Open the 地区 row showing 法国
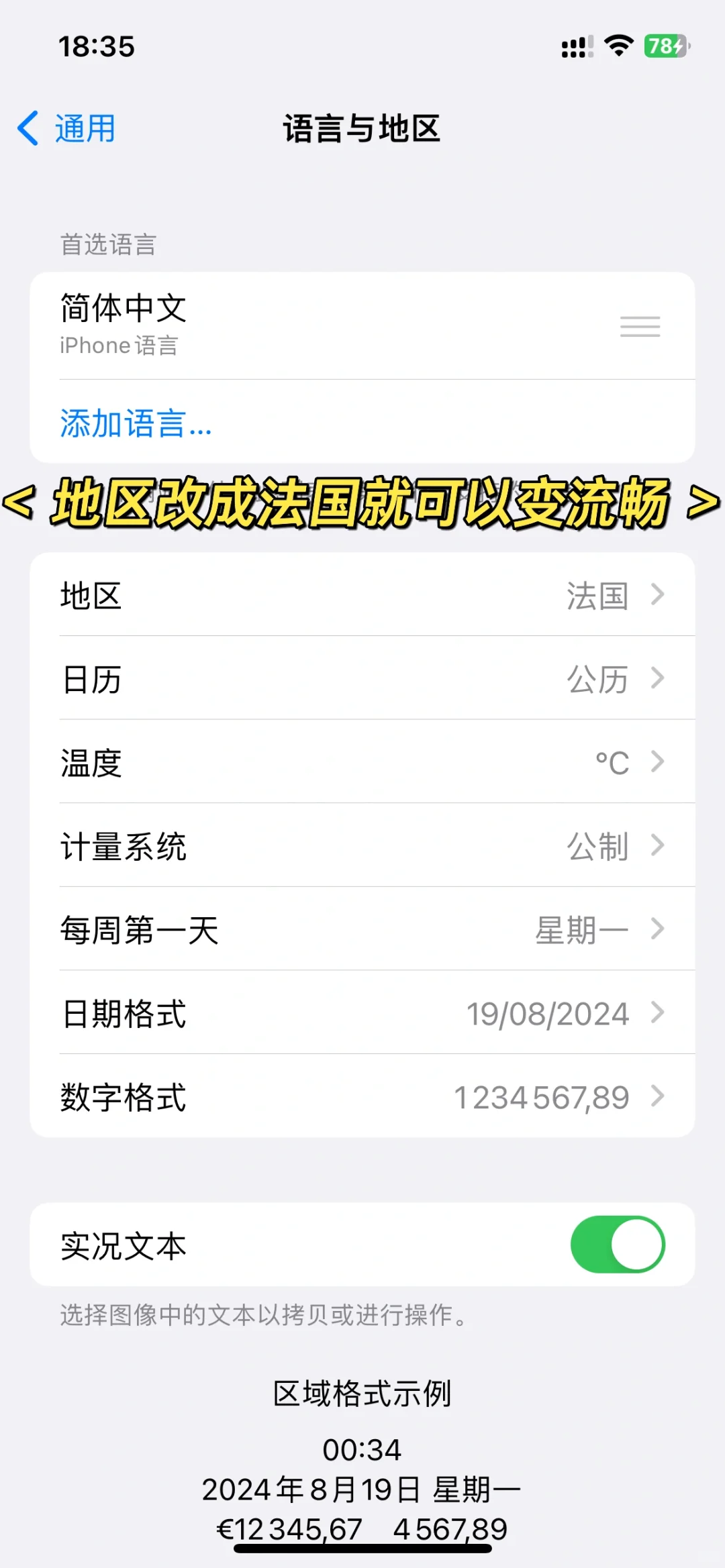This screenshot has width=725, height=1568. (362, 595)
